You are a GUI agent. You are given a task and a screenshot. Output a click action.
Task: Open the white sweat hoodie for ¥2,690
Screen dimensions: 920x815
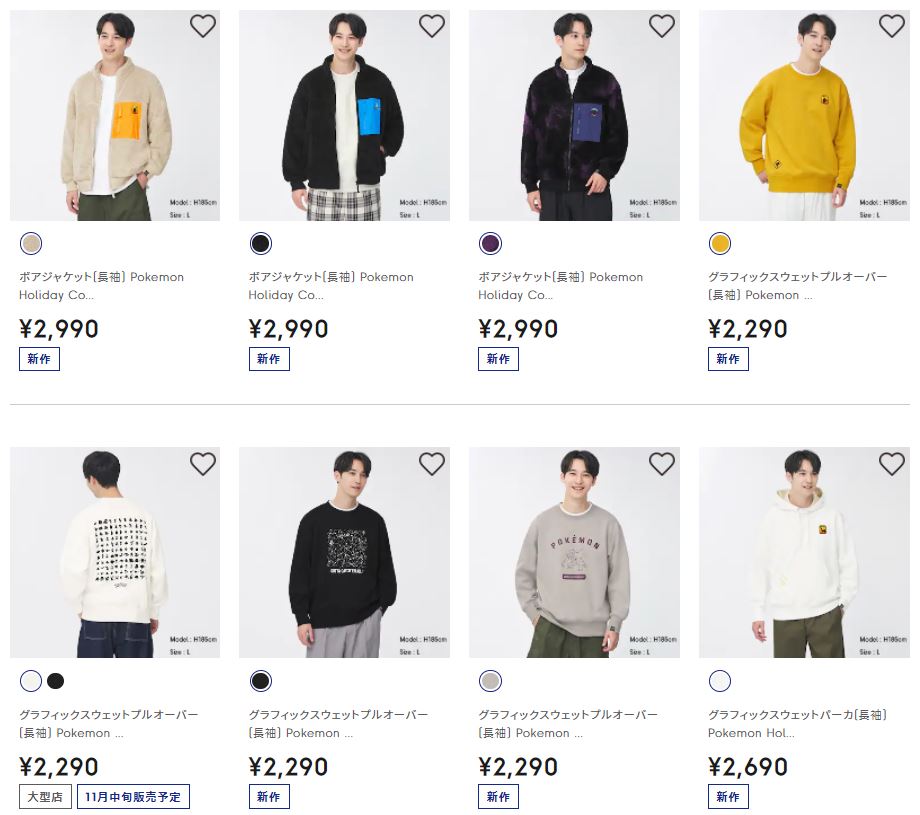click(x=803, y=553)
